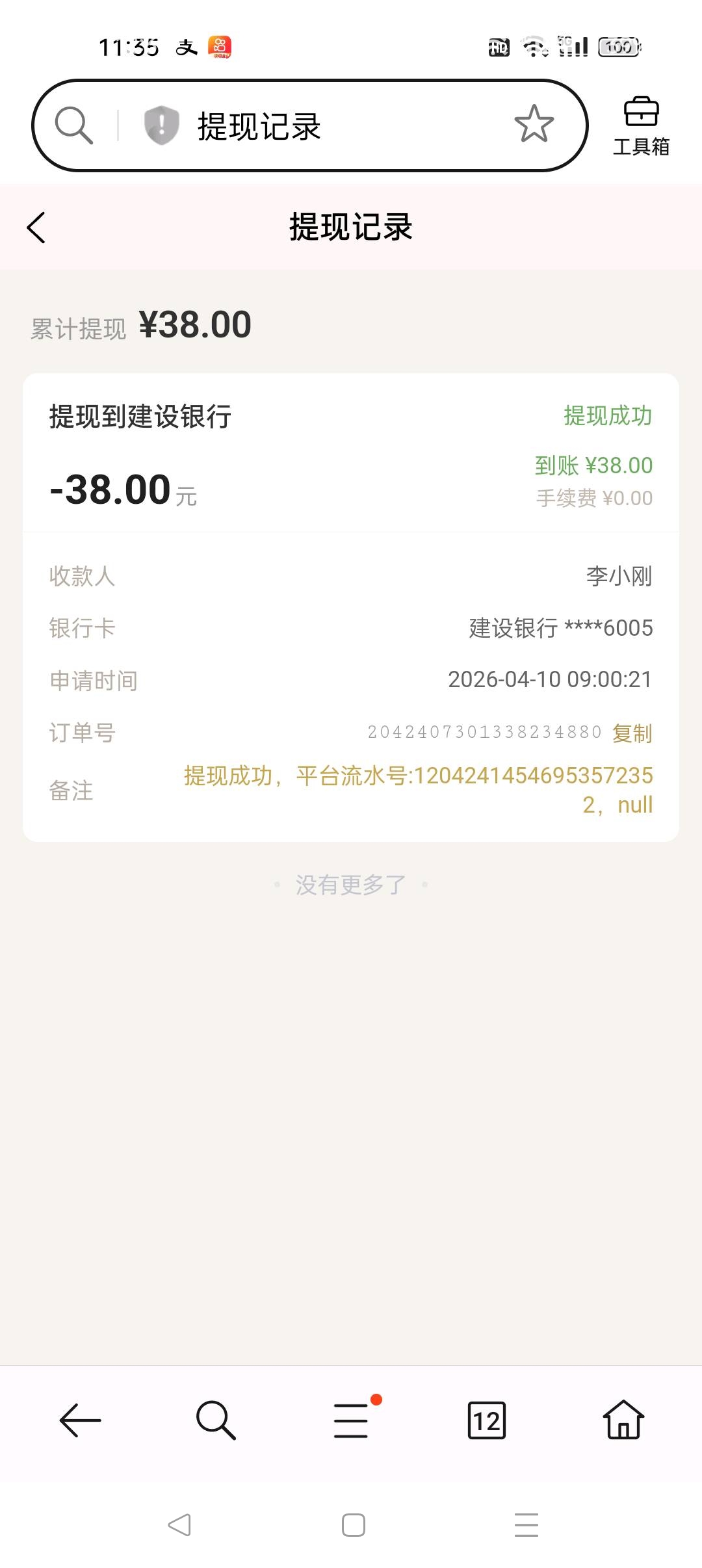
Task: Open the site security shield icon
Action: pyautogui.click(x=161, y=125)
